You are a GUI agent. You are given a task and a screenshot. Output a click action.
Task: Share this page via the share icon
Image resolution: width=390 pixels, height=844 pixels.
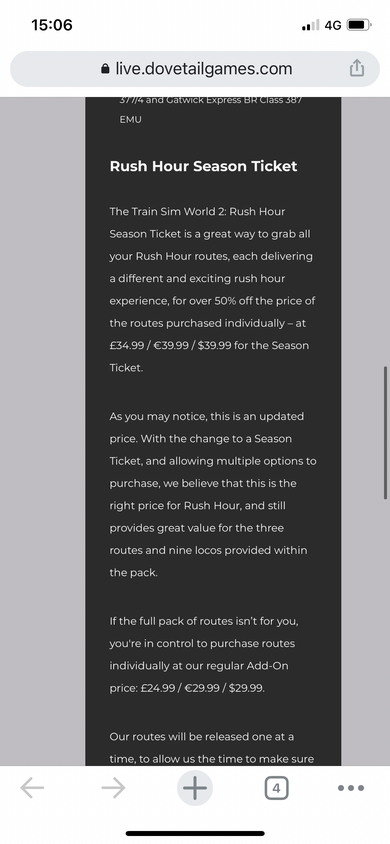coord(357,68)
